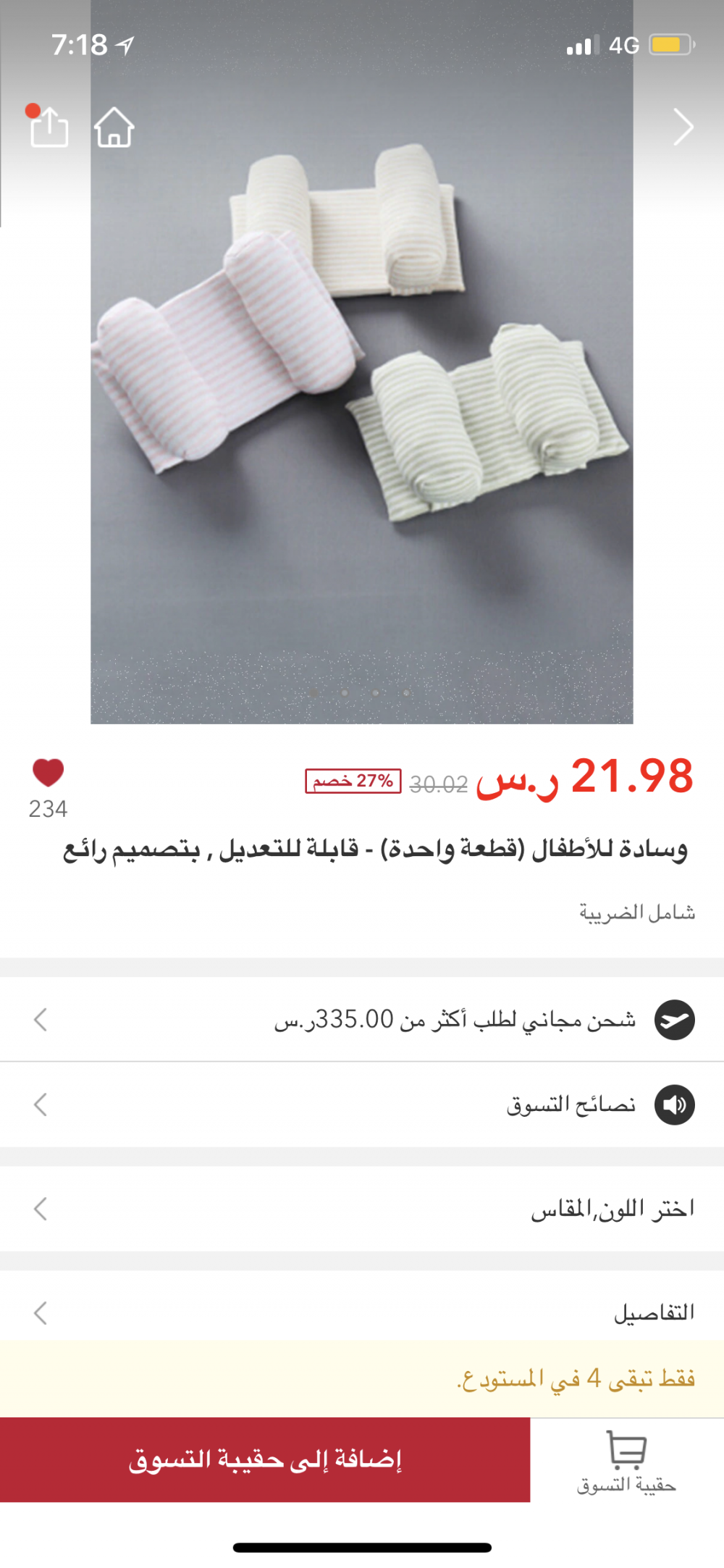
Task: Go back using the top right arrow
Action: [682, 127]
